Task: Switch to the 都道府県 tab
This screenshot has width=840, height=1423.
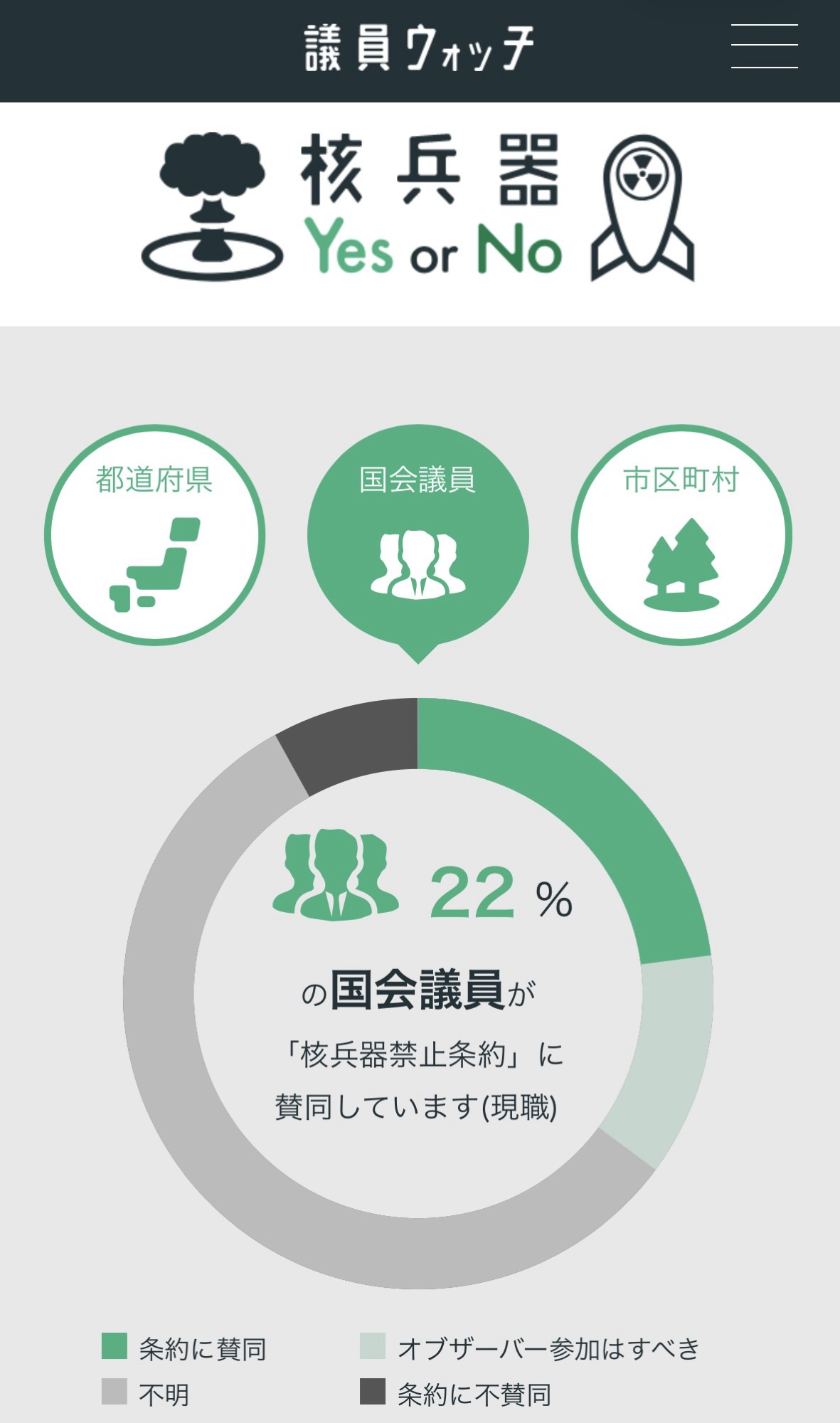Action: click(154, 535)
